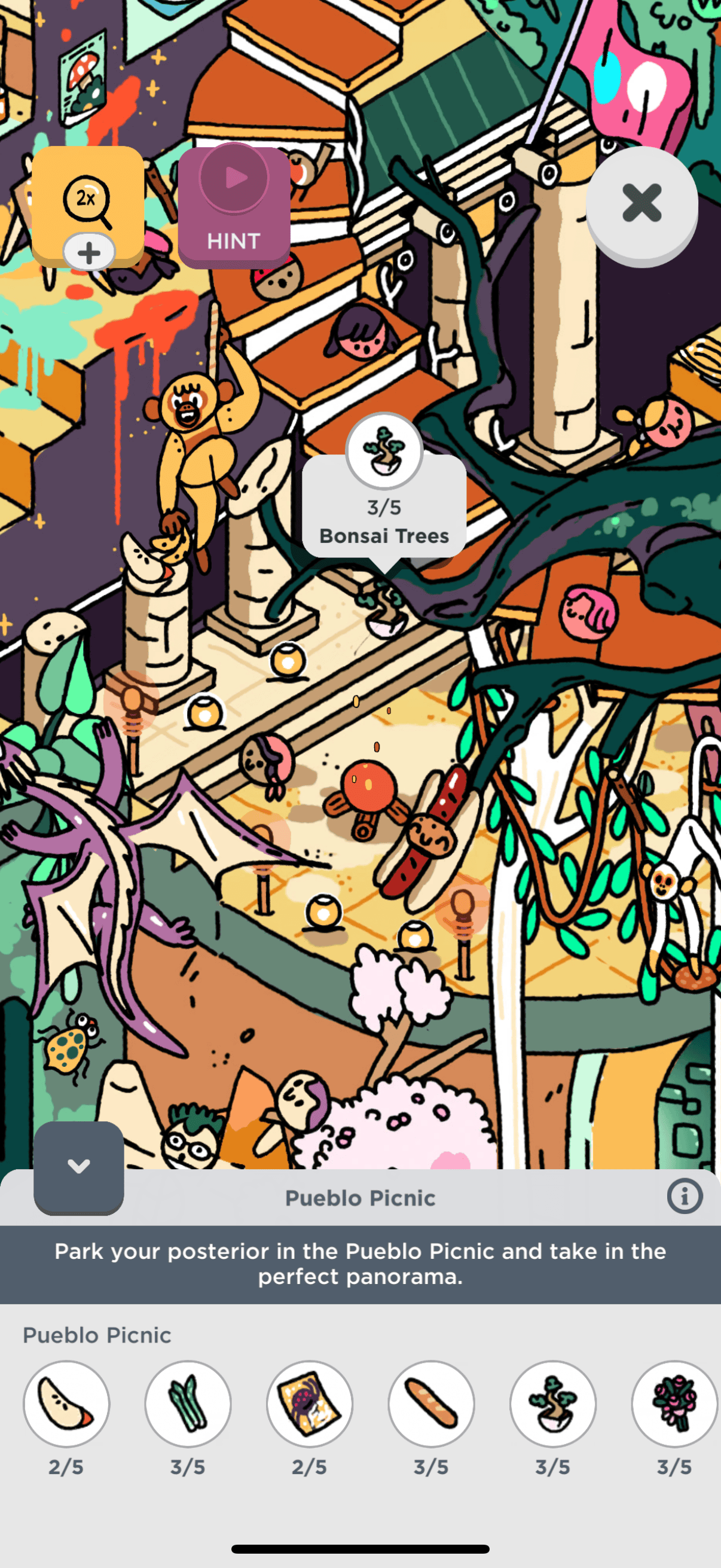The height and width of the screenshot is (1568, 721).
Task: Select the bonsai tree item in the list
Action: tap(553, 1404)
